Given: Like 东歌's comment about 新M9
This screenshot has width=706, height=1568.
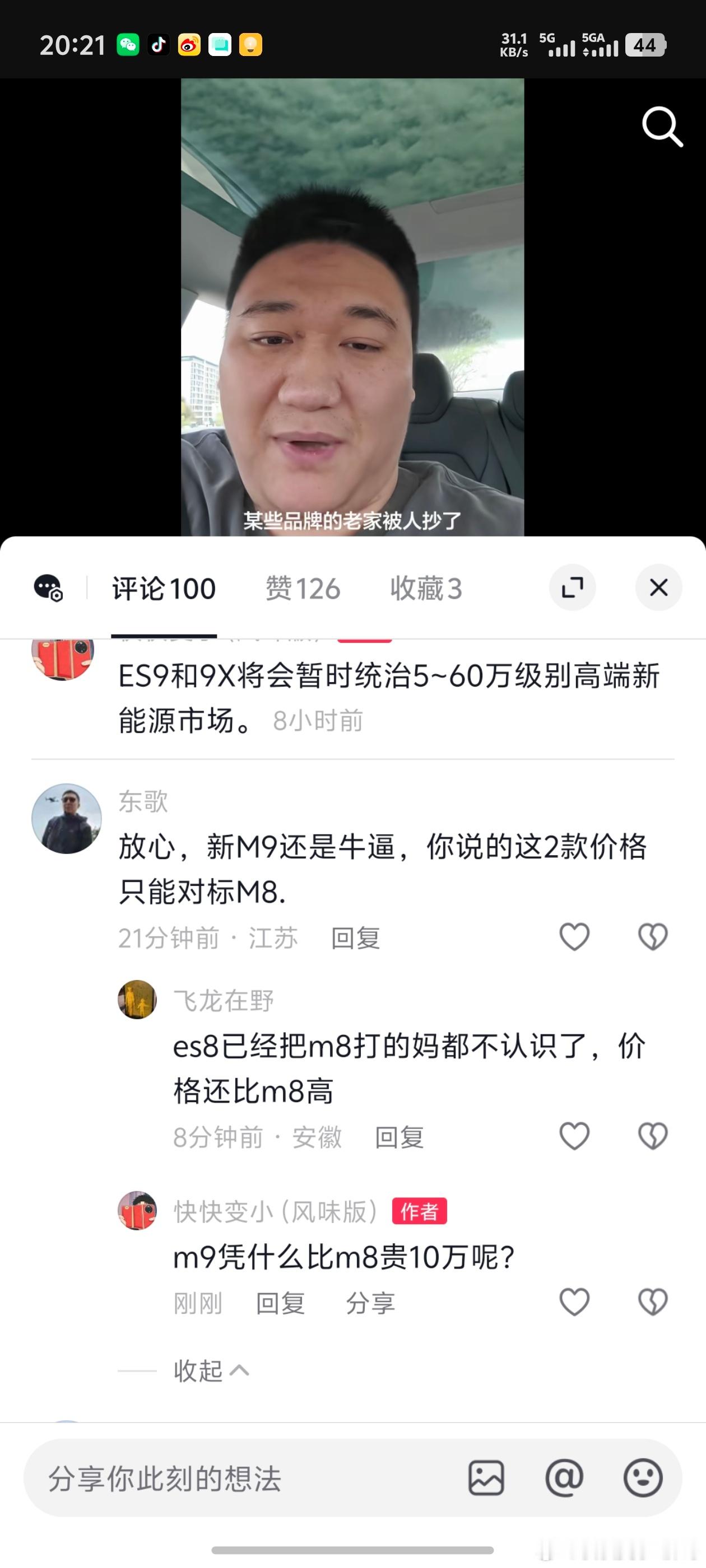Looking at the screenshot, I should click(574, 937).
